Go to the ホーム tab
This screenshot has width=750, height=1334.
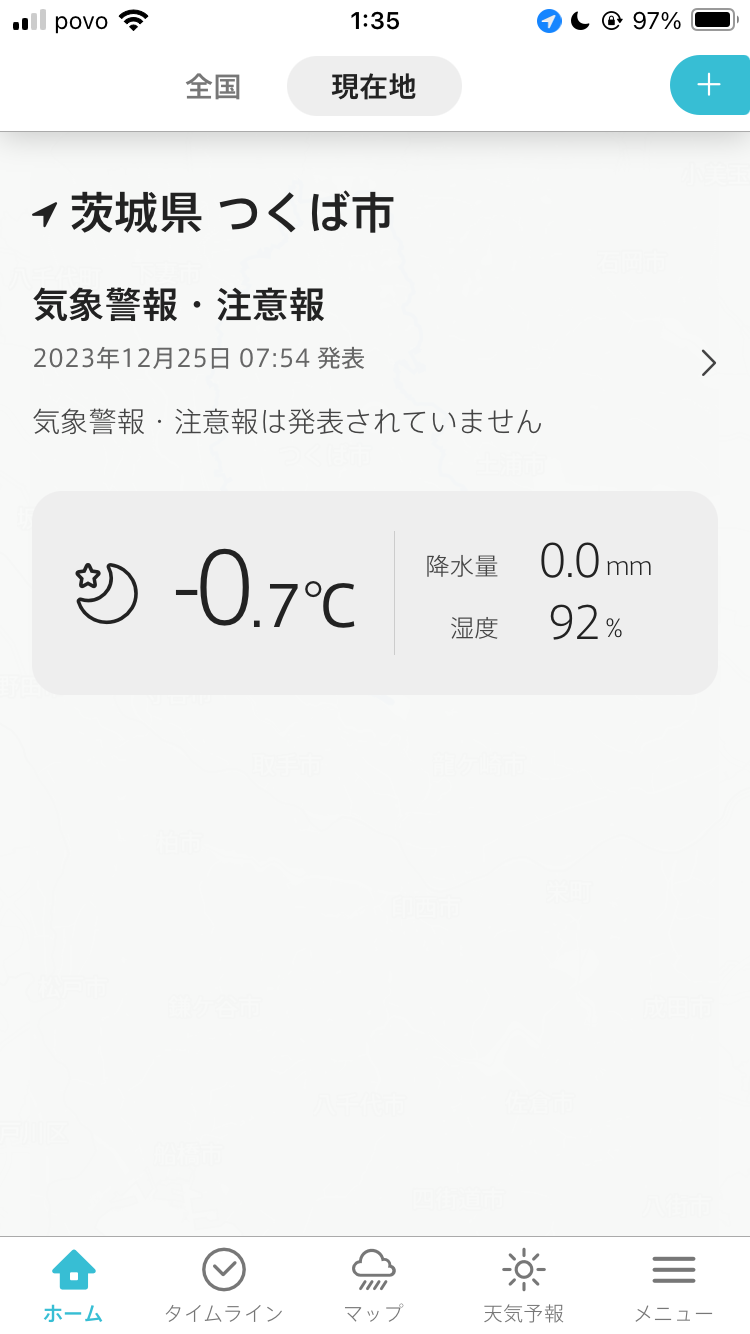(x=74, y=1287)
